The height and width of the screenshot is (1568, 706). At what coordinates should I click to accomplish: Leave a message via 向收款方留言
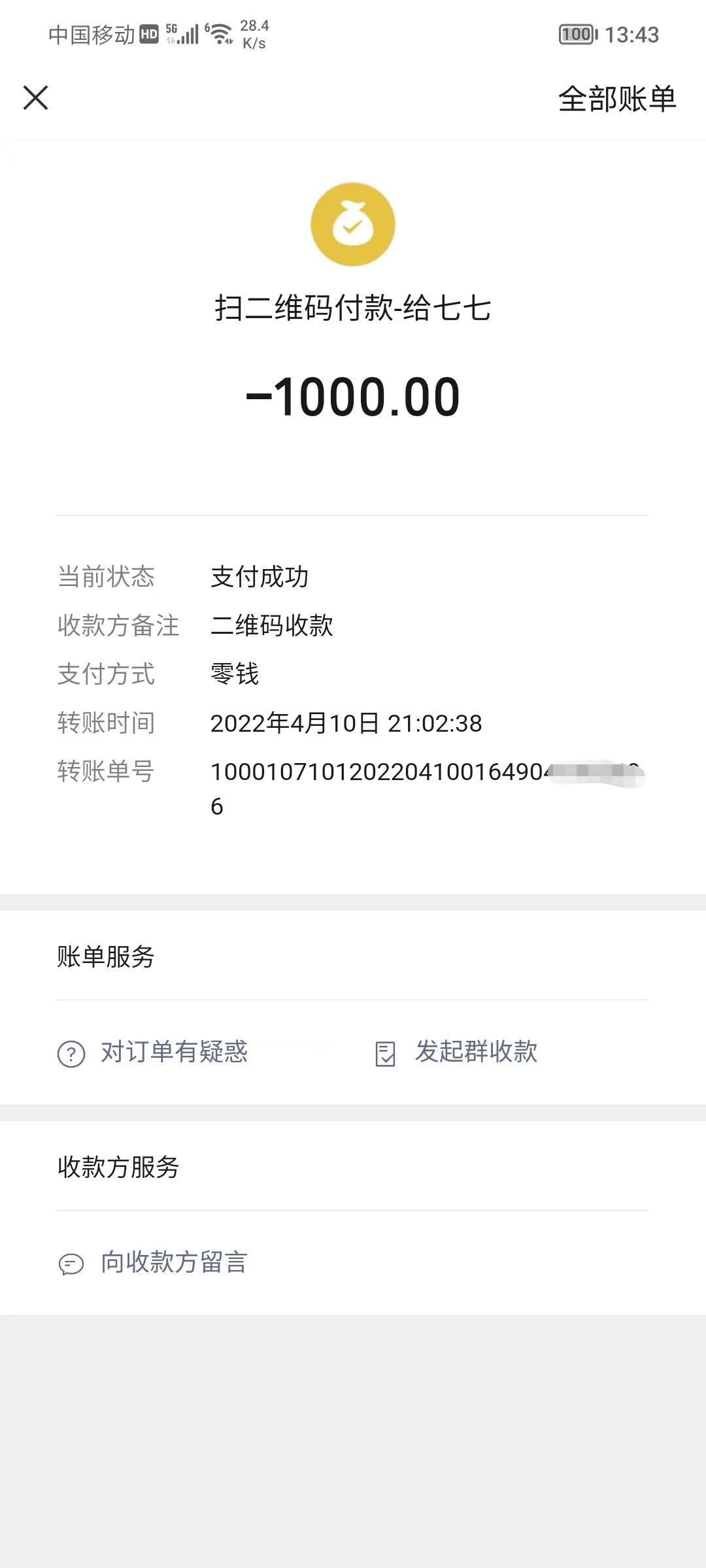[154, 1263]
